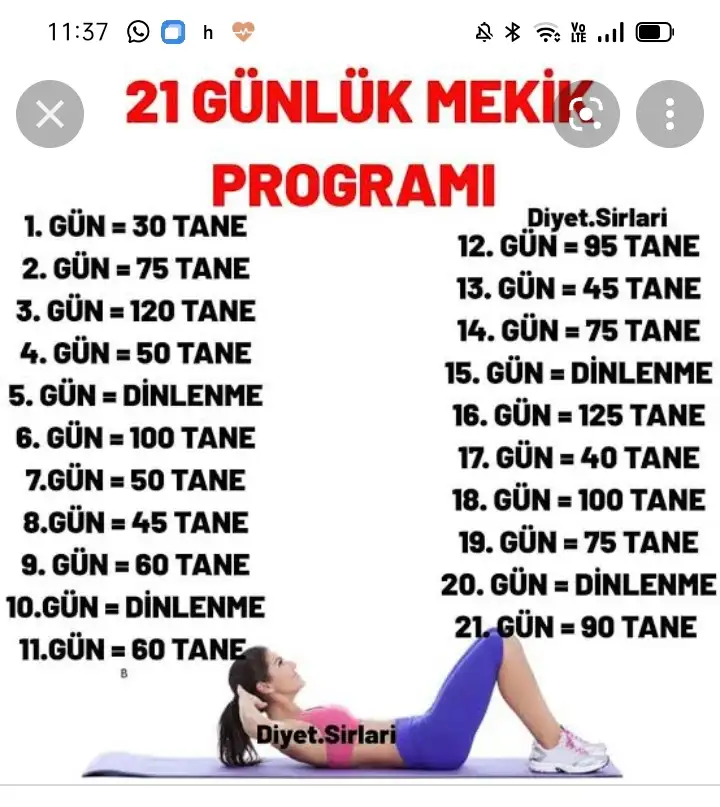Open the overflow menu
Screen dimensions: 720x807
(669, 114)
